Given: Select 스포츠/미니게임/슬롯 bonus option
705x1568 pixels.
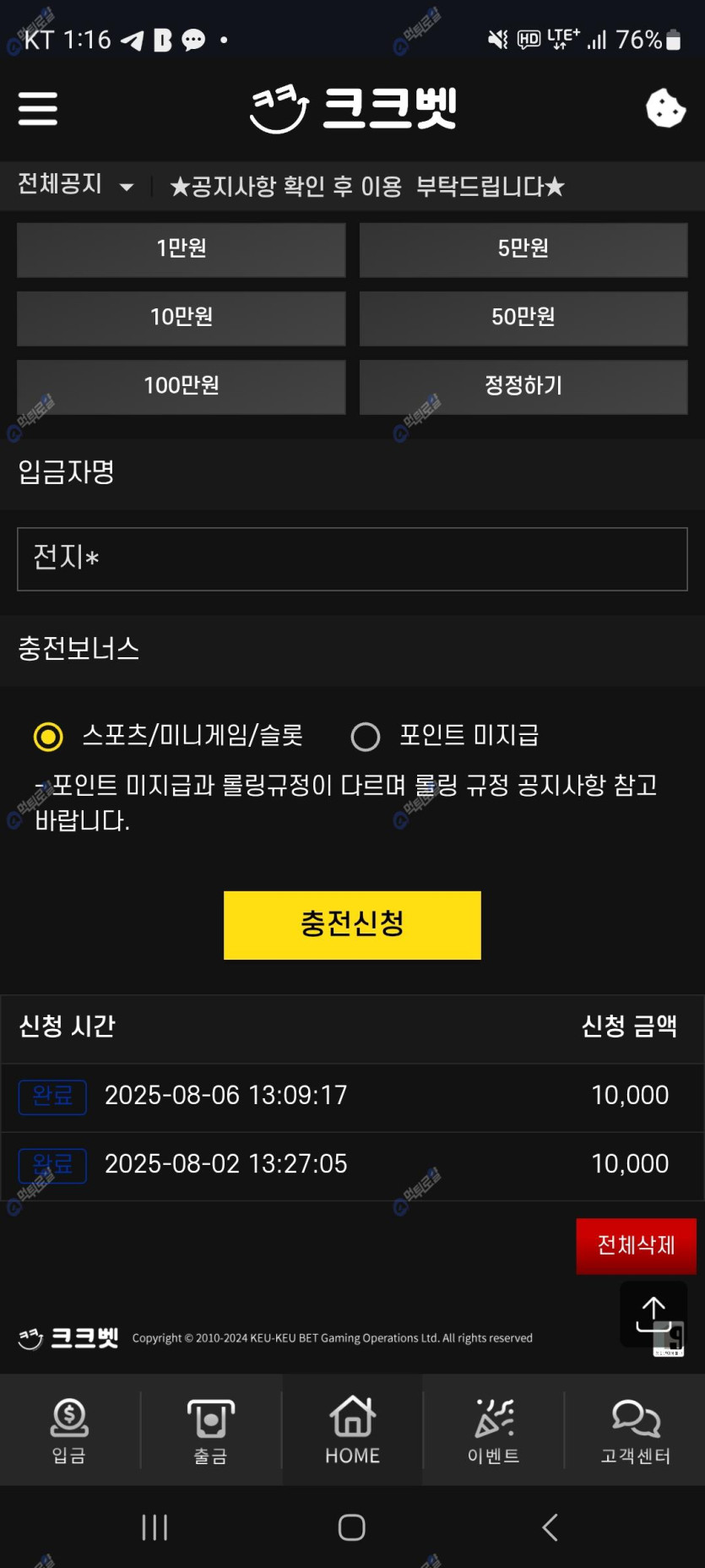Looking at the screenshot, I should tap(48, 737).
